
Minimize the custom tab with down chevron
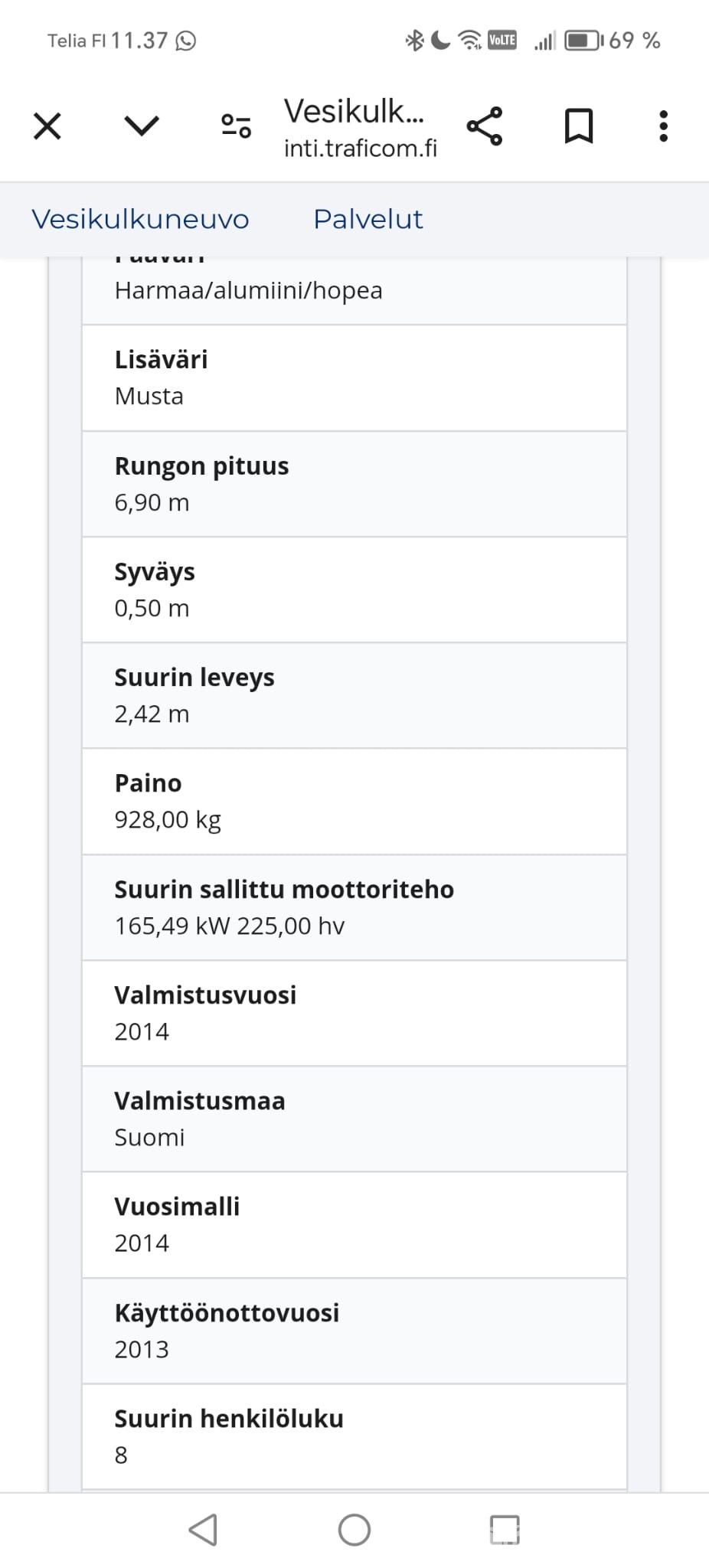click(142, 126)
